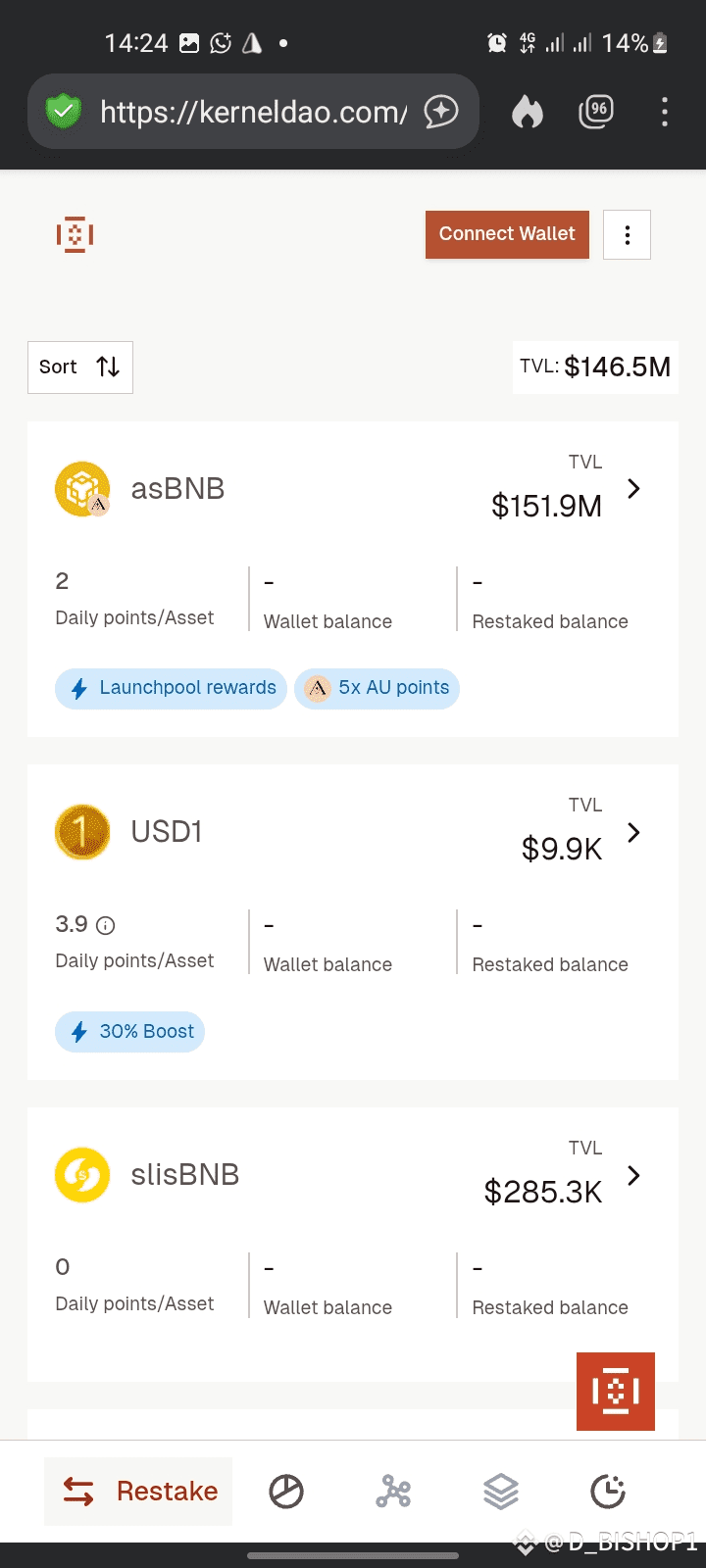Tap the Launchpool rewards chip
Screen dimensions: 706x1568
point(171,688)
